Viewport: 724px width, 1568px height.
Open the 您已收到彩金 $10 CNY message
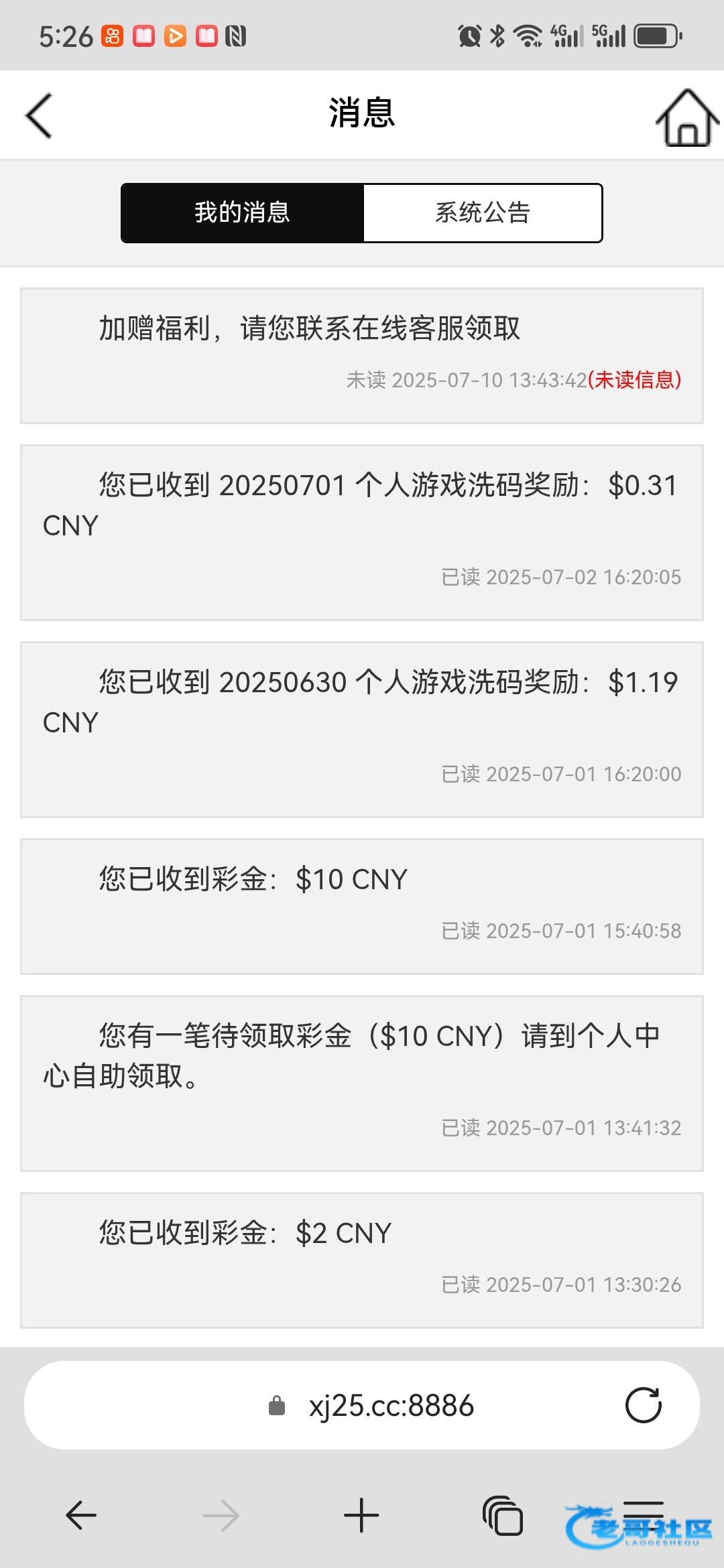pyautogui.click(x=362, y=906)
